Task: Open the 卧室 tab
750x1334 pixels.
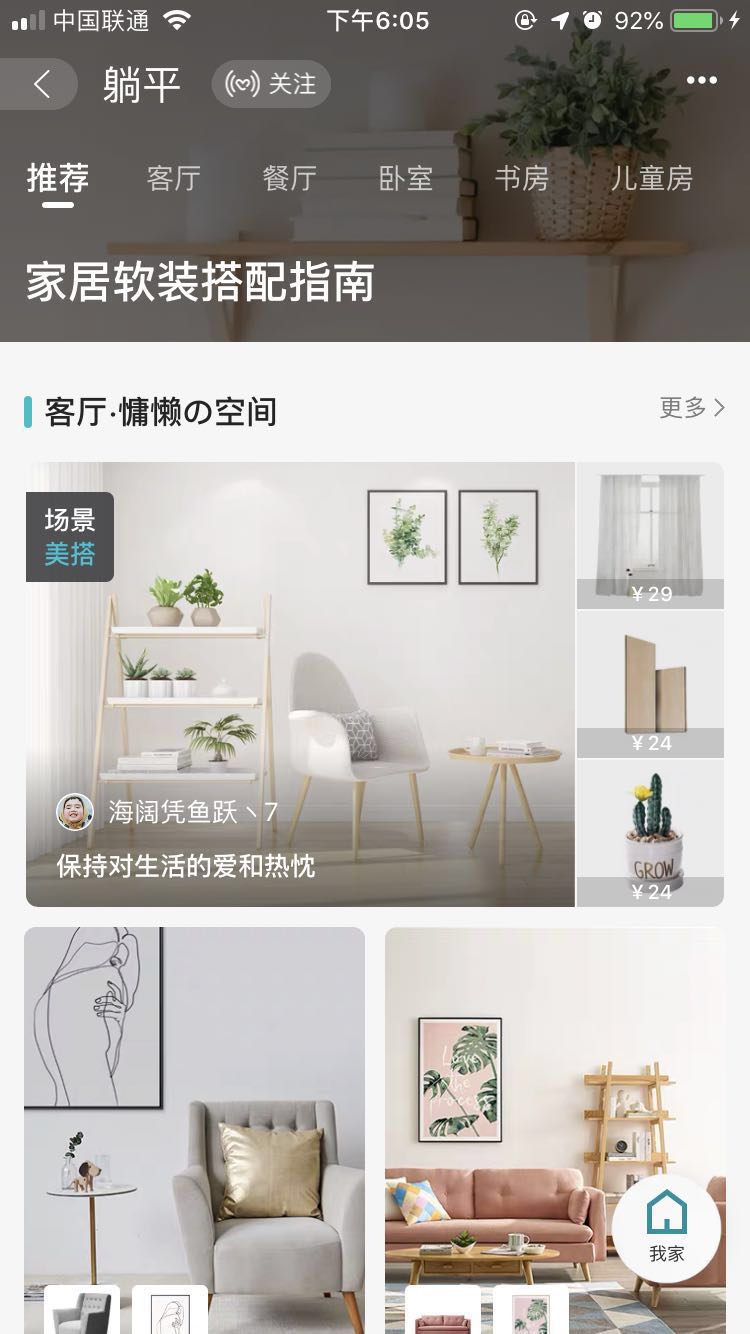Action: click(406, 179)
